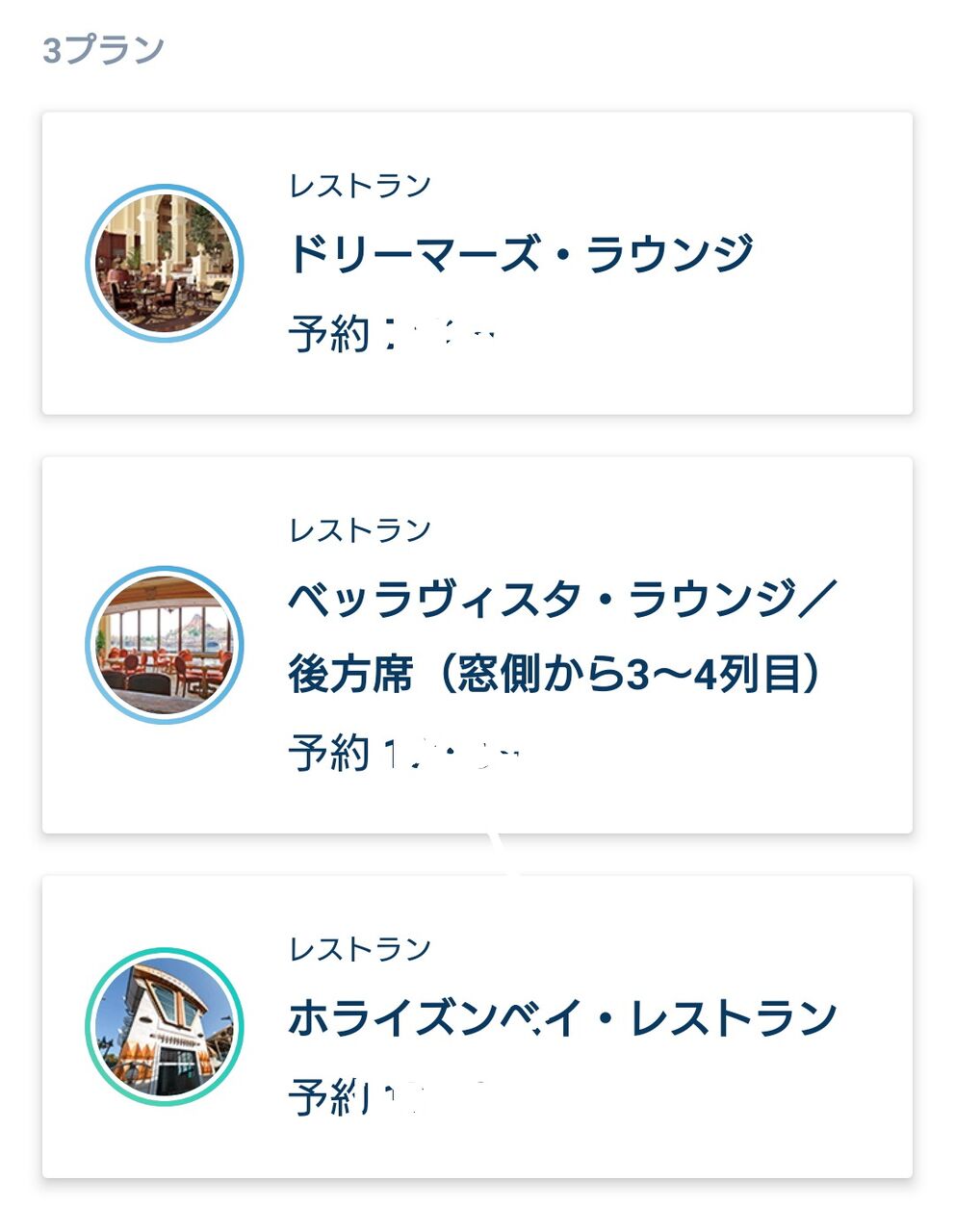
Task: Open the ドリーマーズ・ラウンジ reservation card
Action: tap(477, 263)
